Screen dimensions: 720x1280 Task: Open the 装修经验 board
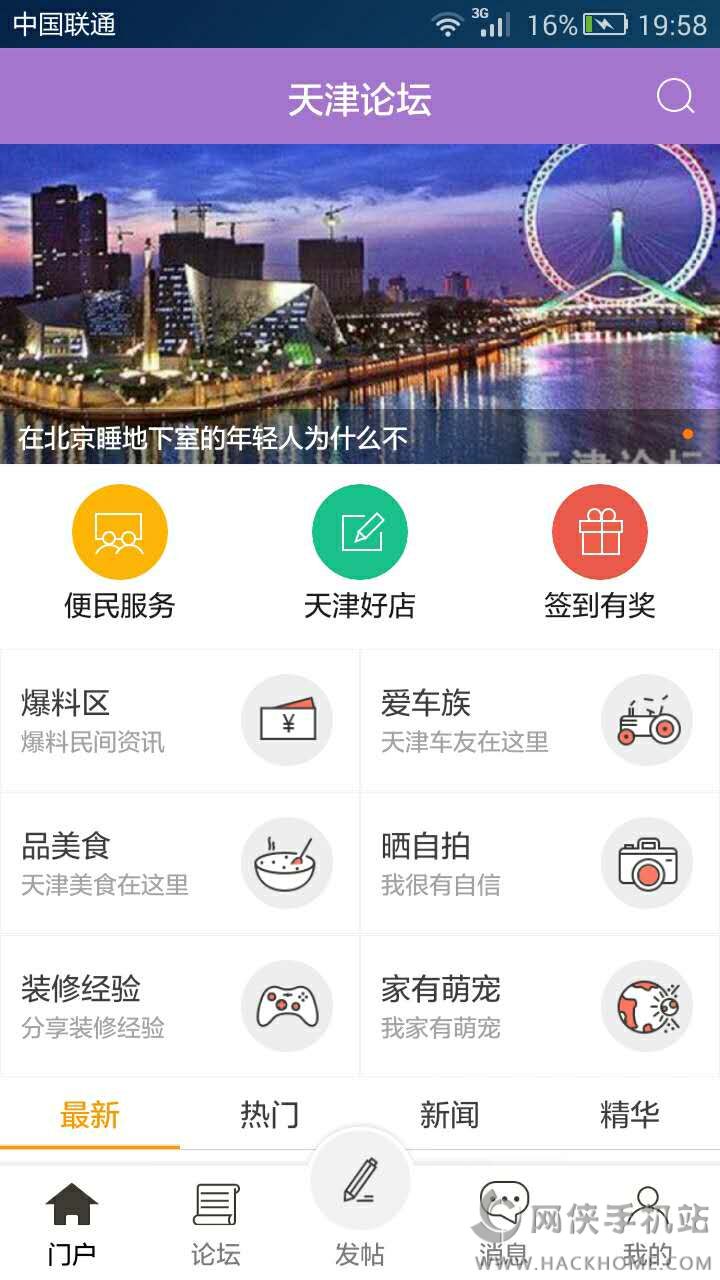pos(180,1006)
